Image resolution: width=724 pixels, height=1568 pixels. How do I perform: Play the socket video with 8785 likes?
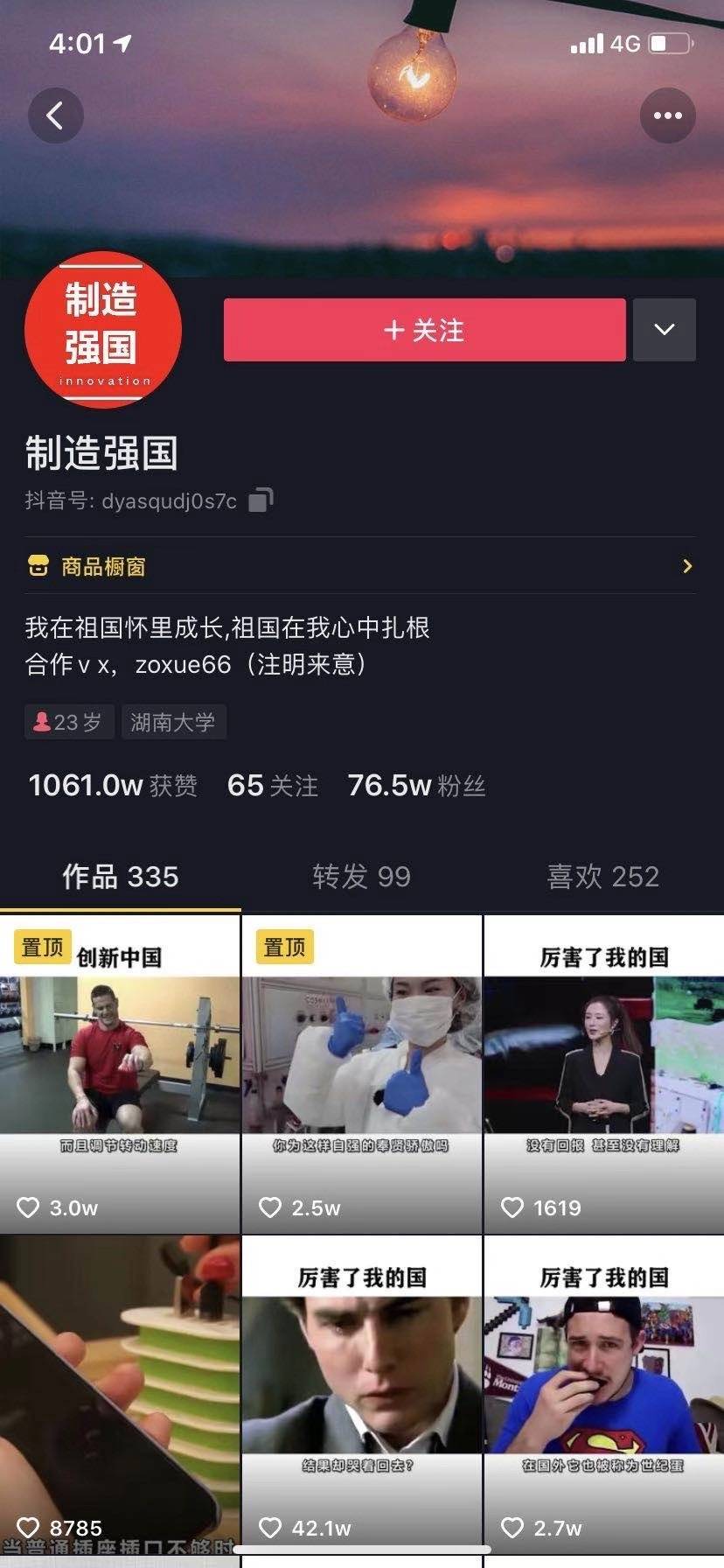coord(120,1396)
